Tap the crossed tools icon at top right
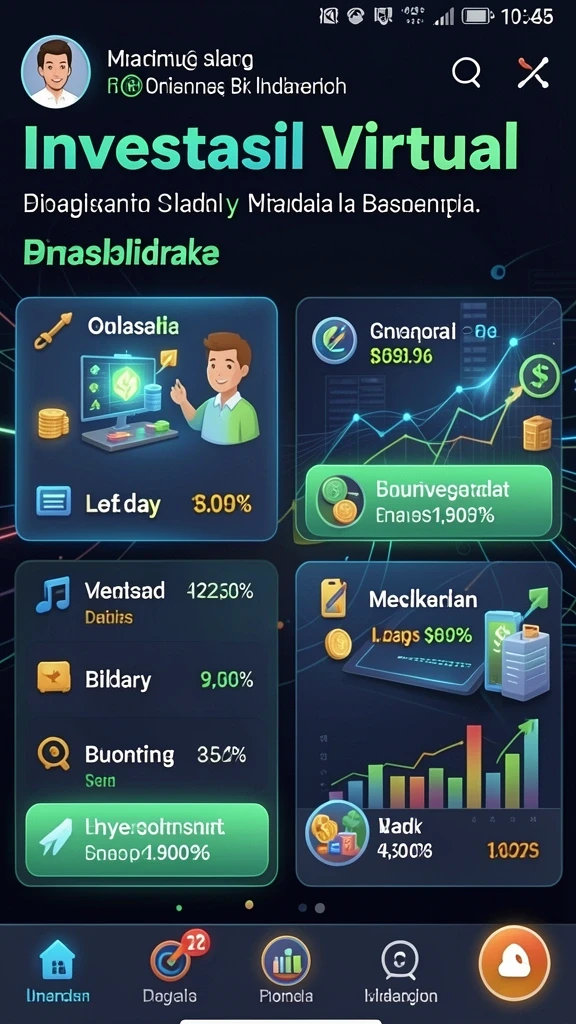The height and width of the screenshot is (1024, 576). coord(534,72)
